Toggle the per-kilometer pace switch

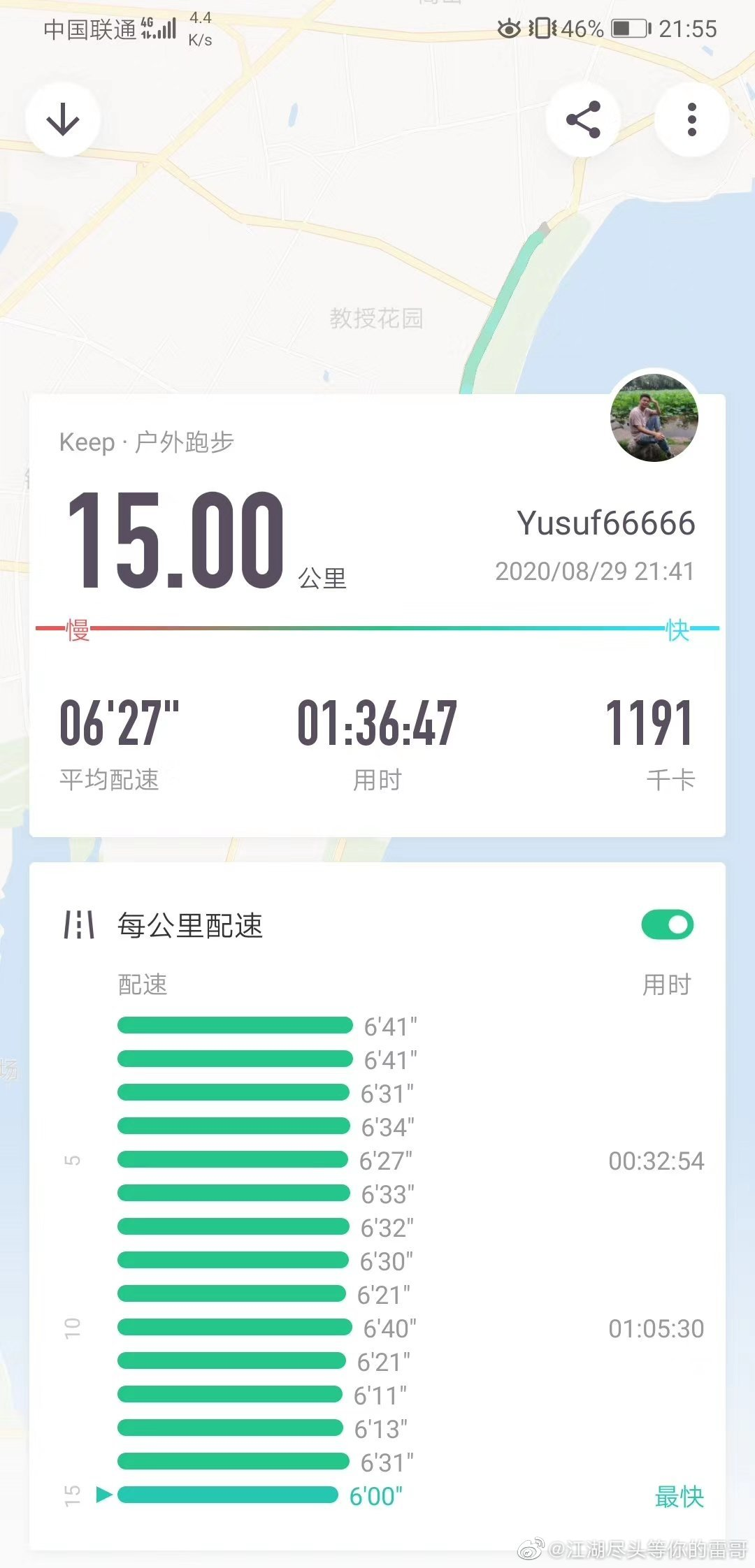[667, 925]
